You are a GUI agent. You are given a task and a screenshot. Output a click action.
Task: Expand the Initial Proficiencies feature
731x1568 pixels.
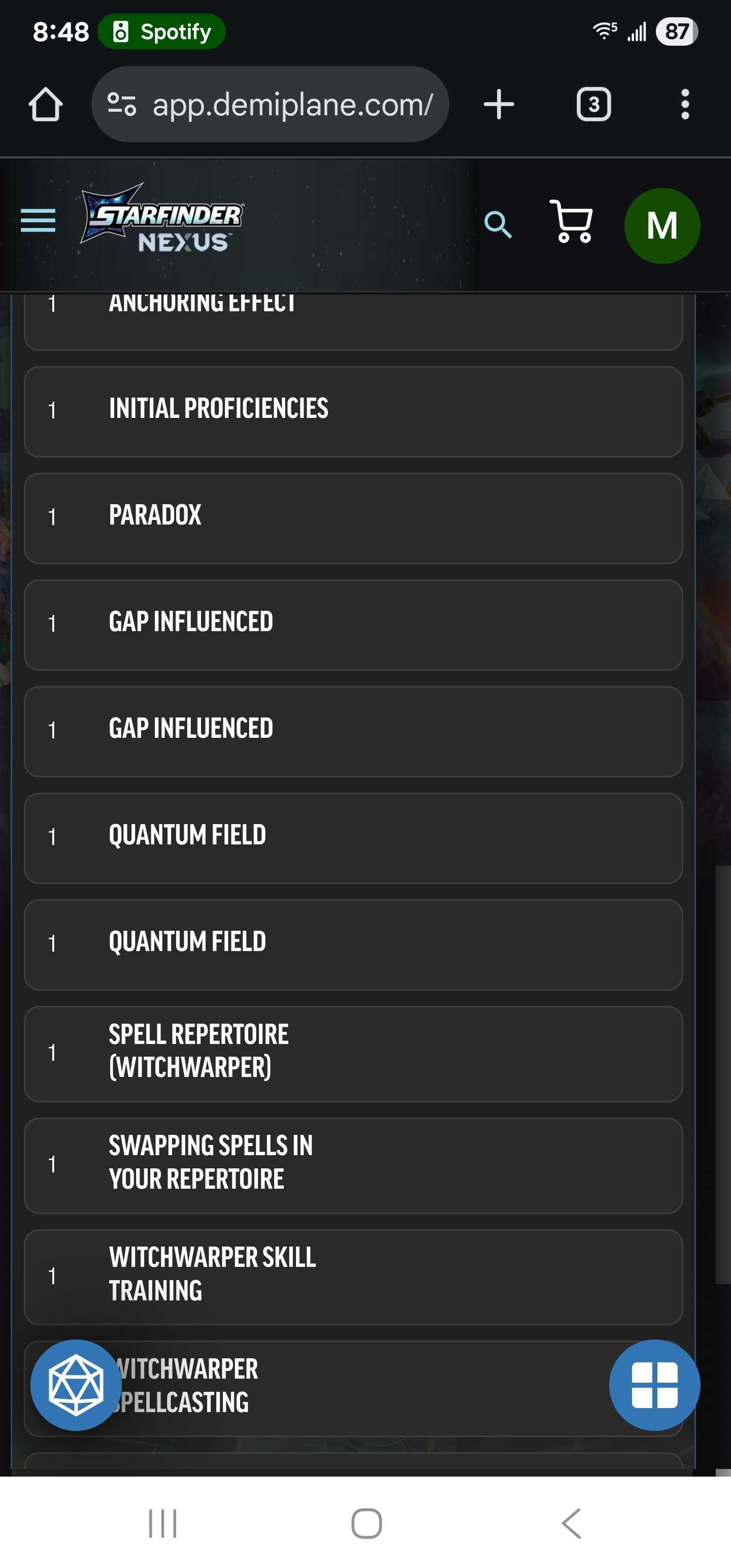tap(353, 411)
